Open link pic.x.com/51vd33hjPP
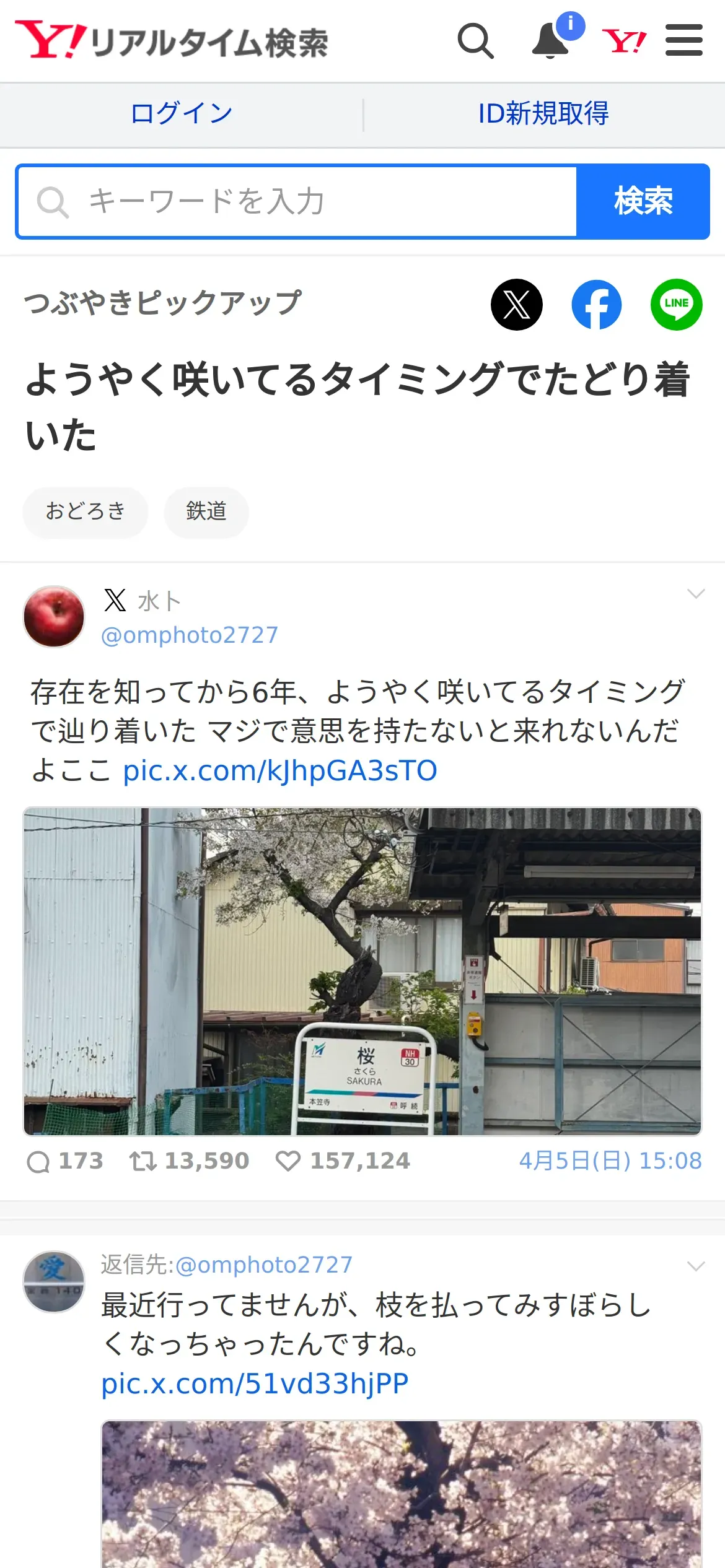Screen dimensions: 725x1568 tap(255, 1383)
